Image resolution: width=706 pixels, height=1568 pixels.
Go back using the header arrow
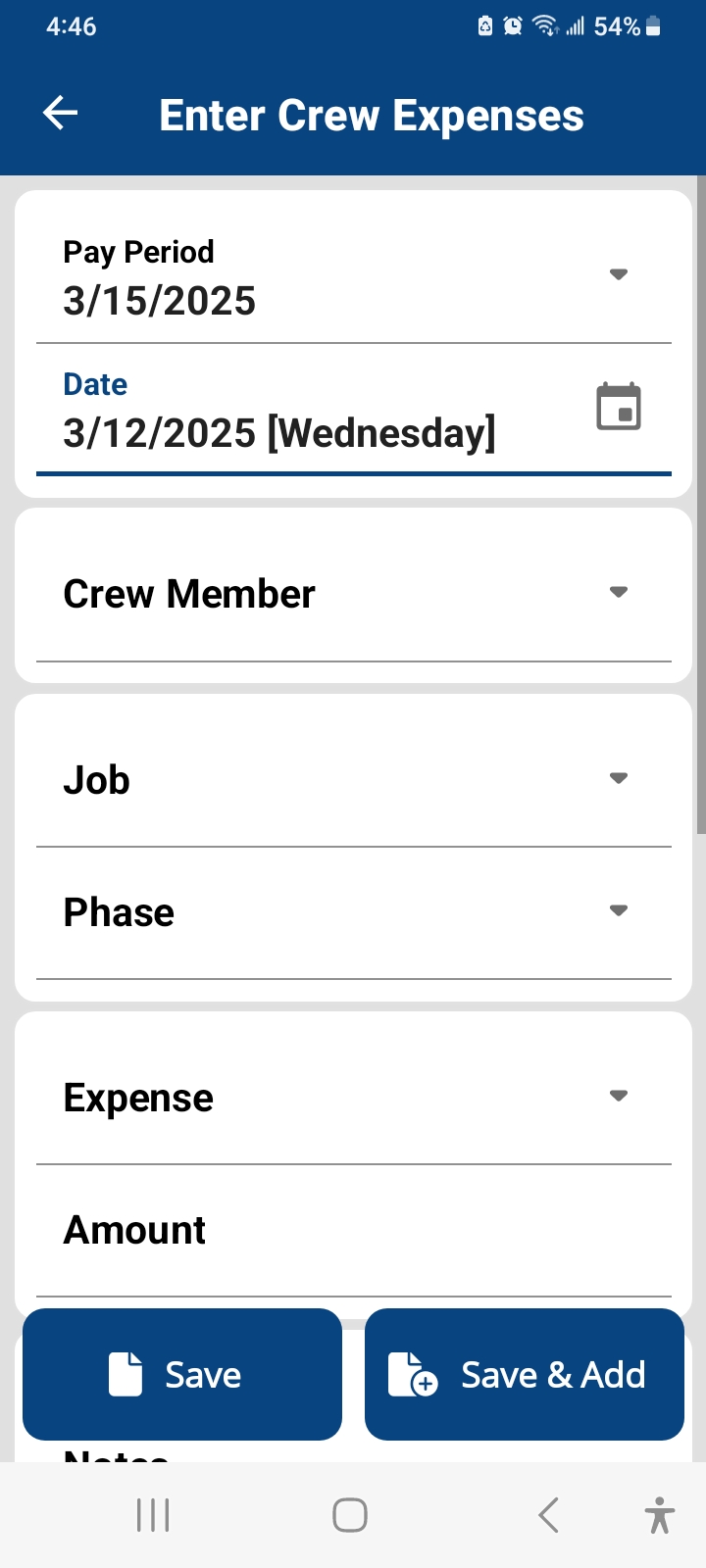point(60,114)
